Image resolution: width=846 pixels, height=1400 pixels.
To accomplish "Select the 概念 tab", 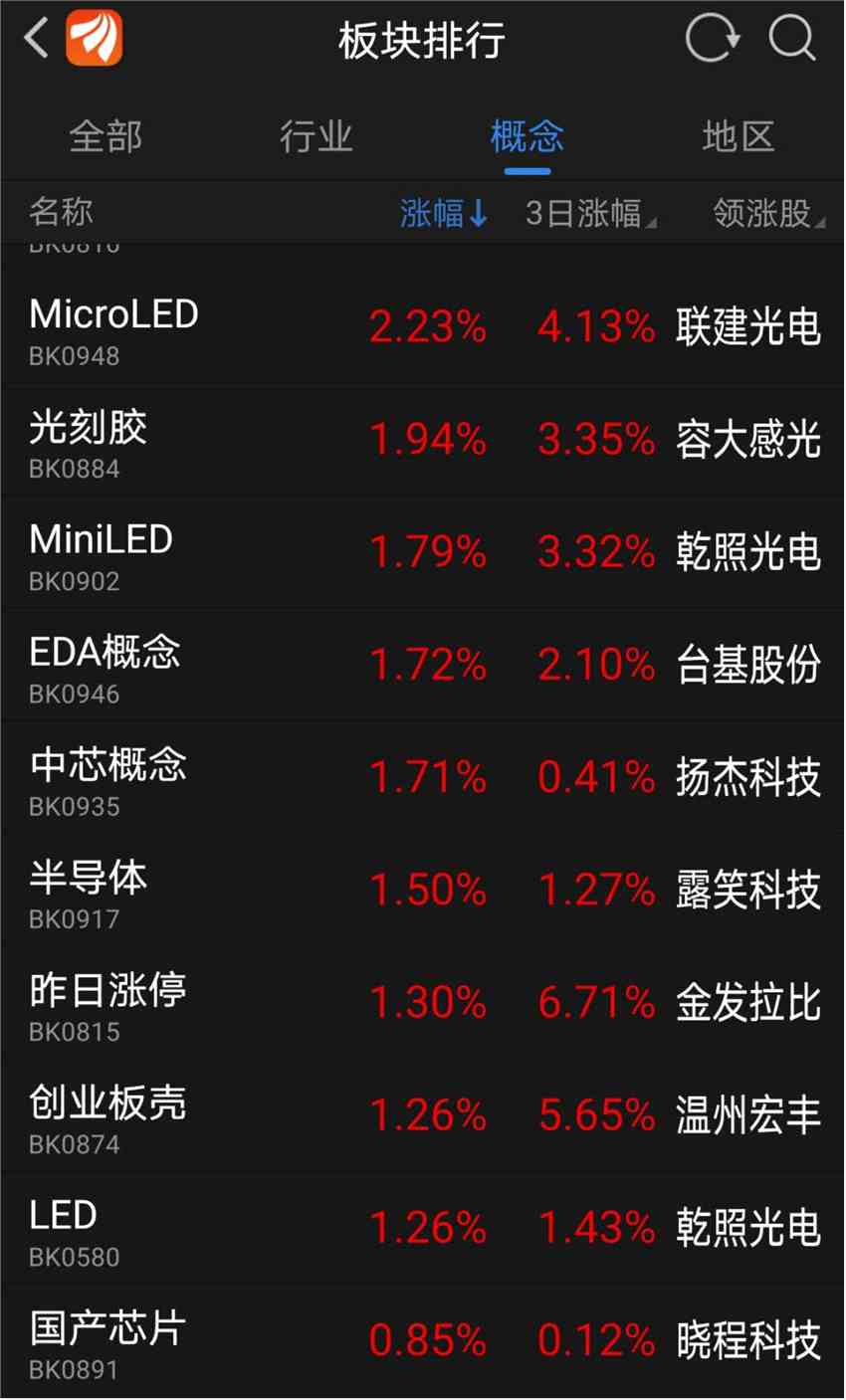I will pos(528,136).
